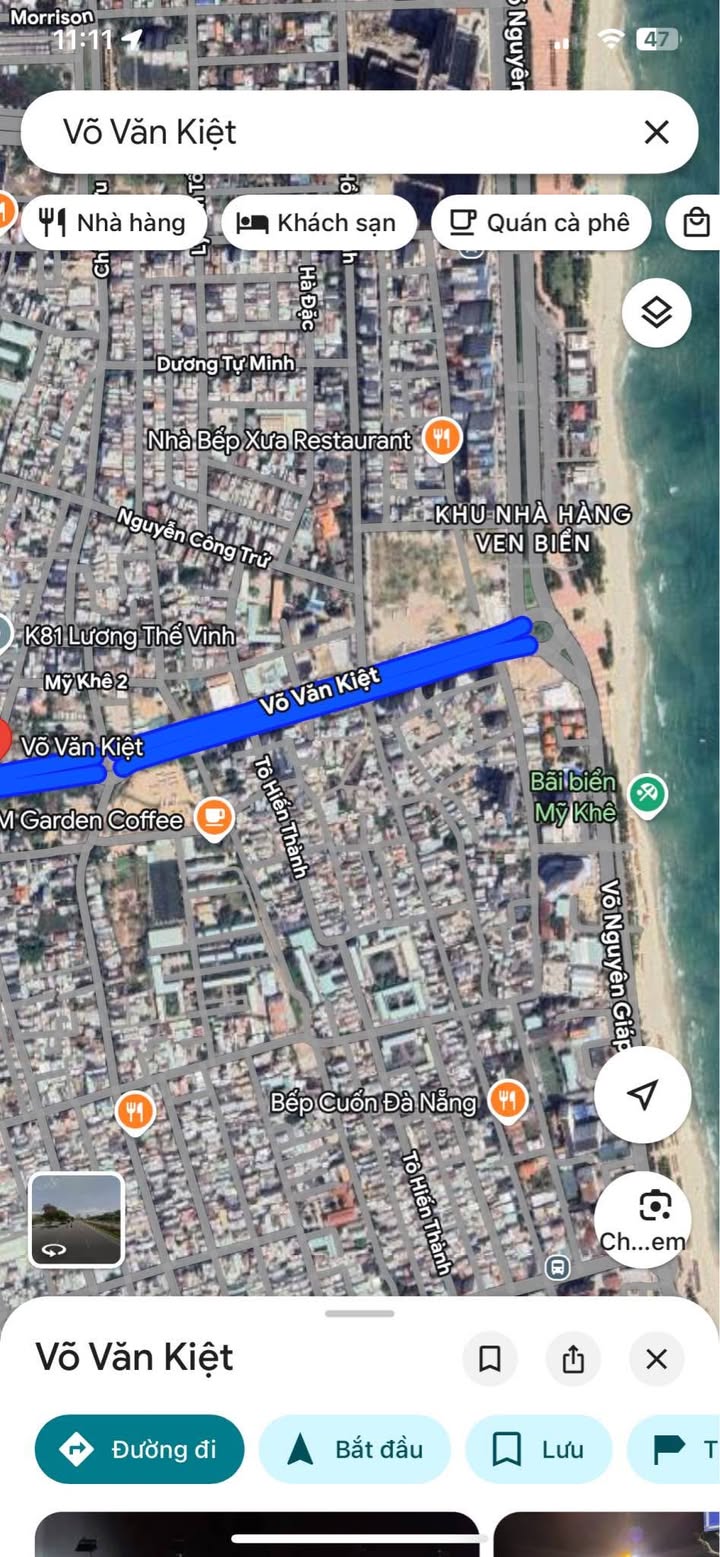Close the Võ Văn Kiệt place sheet
The height and width of the screenshot is (1557, 720).
(656, 1358)
